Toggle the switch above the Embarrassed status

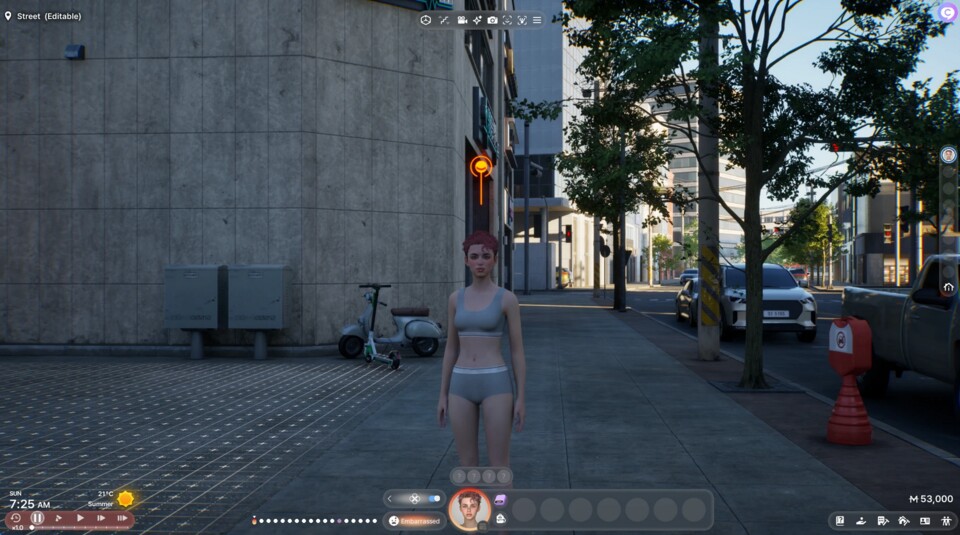click(x=433, y=498)
